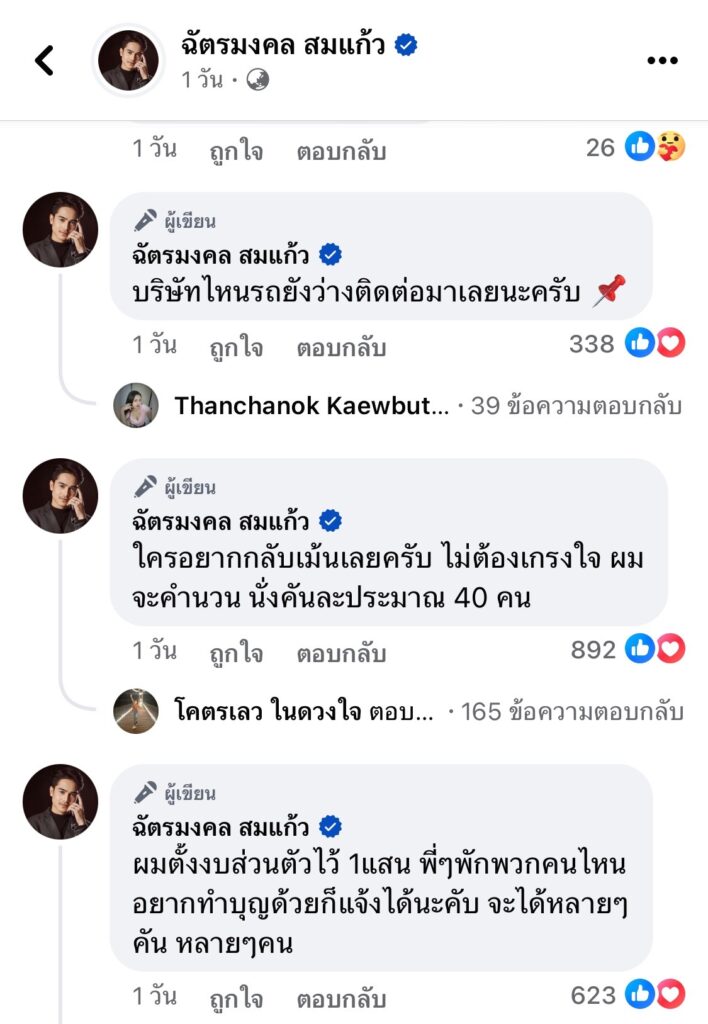Like the comment starting with ผมตั้งงบส่วนตัวไว้
The height and width of the screenshot is (1024, 708).
236,998
